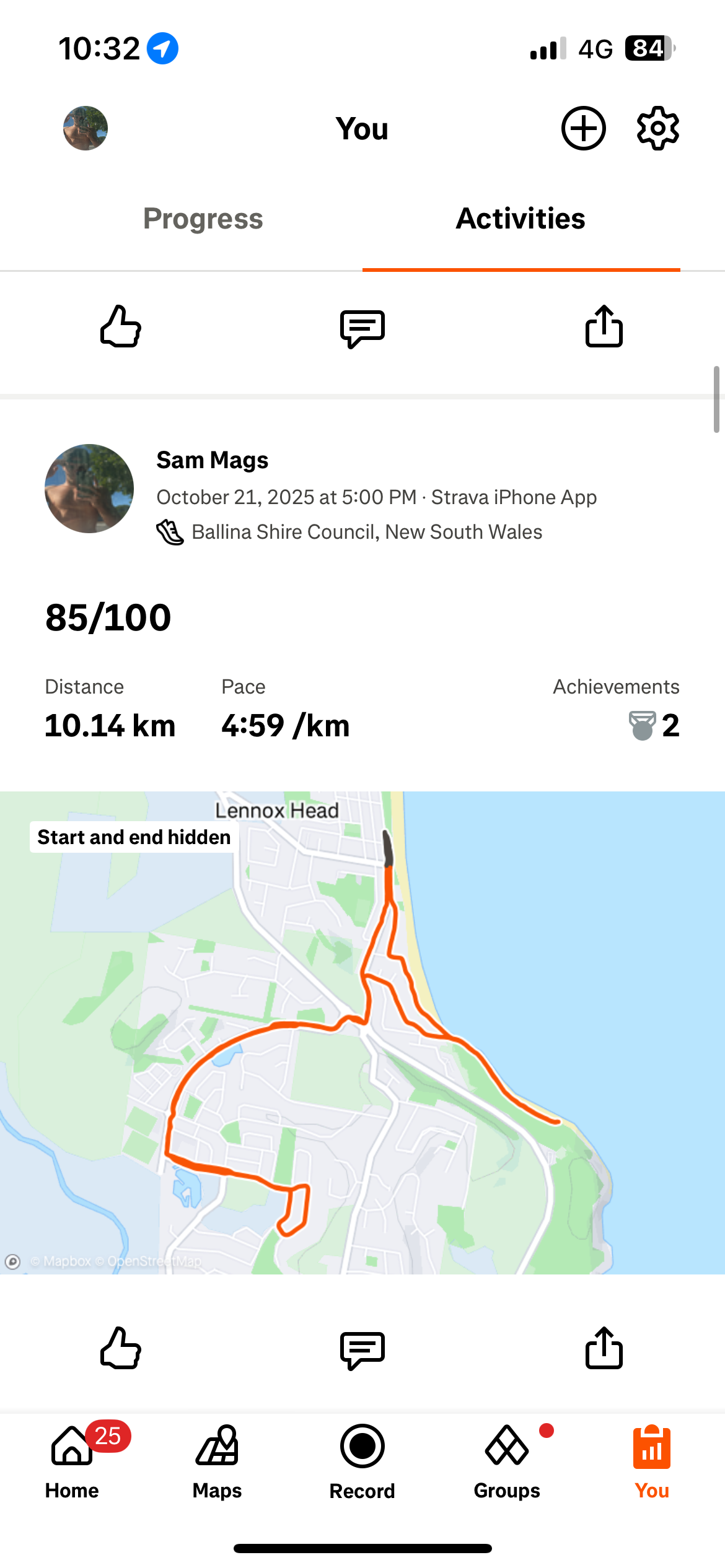Share the 85/100 run activity
Viewport: 725px width, 1568px height.
pyautogui.click(x=604, y=1348)
